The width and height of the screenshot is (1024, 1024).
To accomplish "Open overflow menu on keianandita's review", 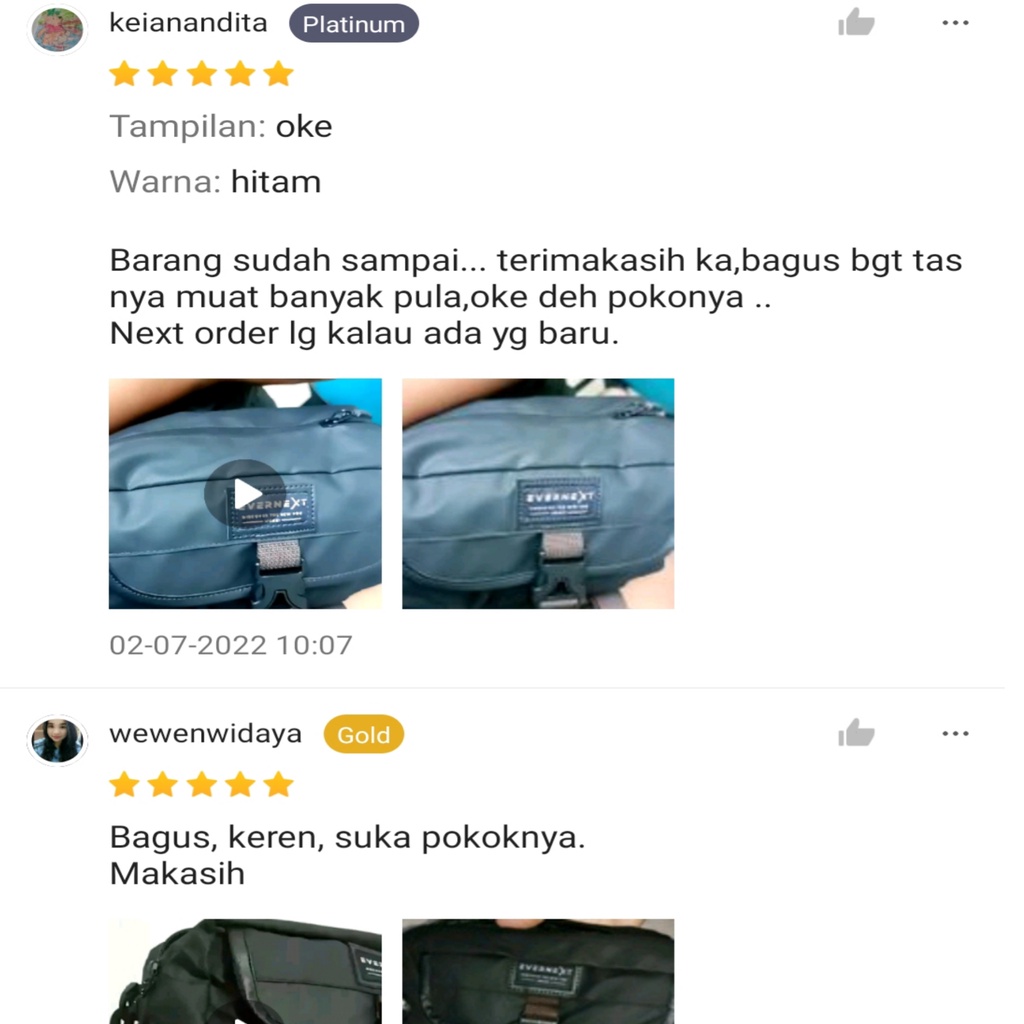I will pos(955,23).
